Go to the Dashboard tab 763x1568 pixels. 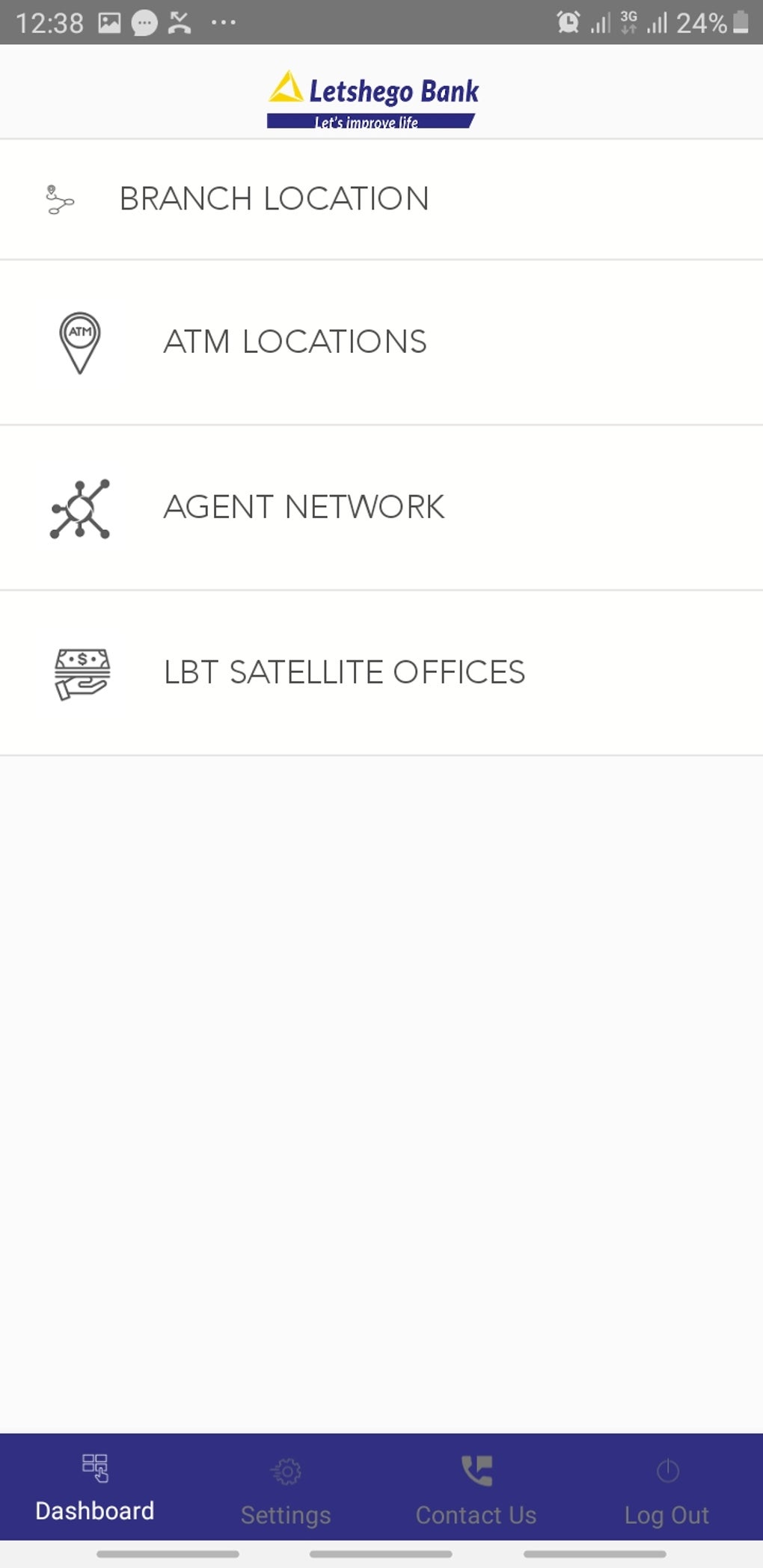click(95, 1486)
